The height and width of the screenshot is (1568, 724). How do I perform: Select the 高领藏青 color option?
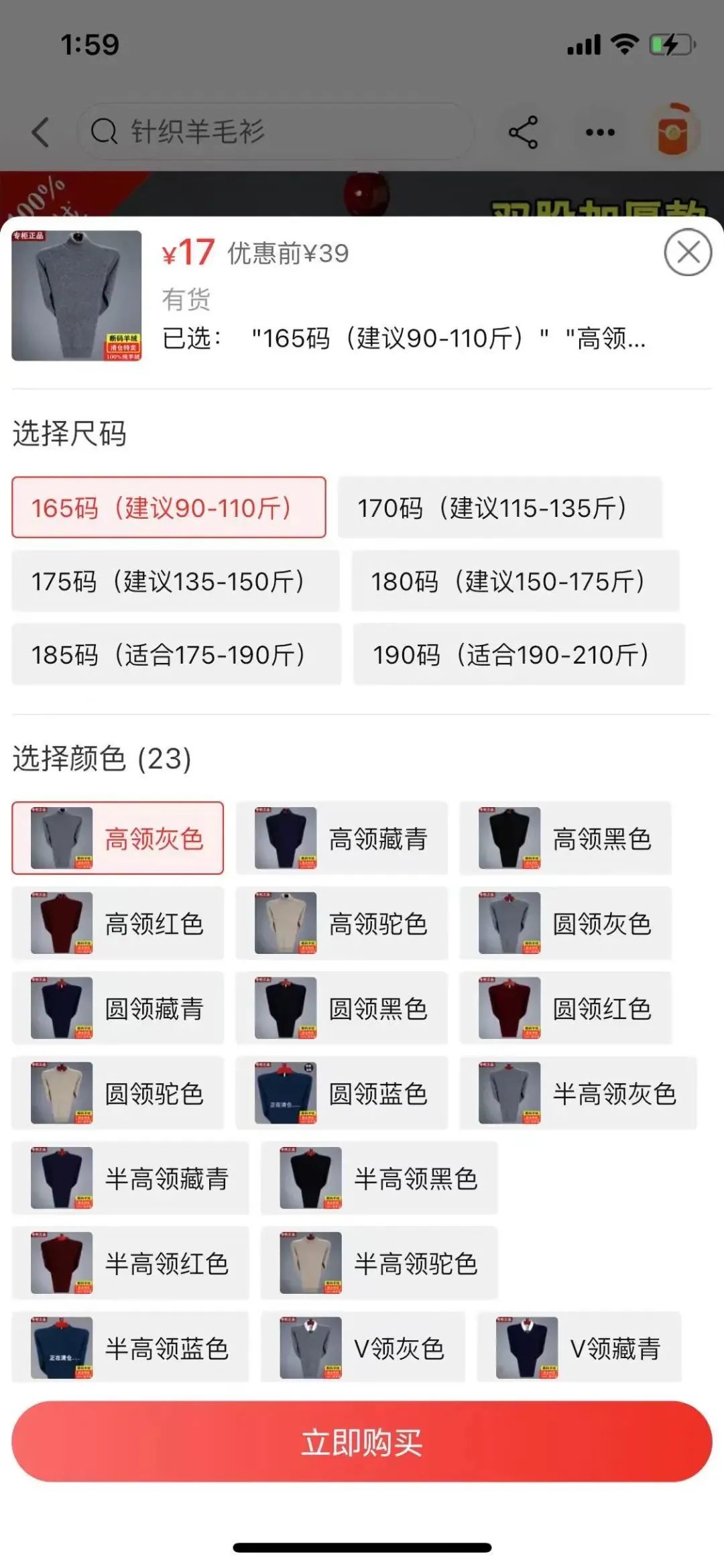(x=341, y=838)
